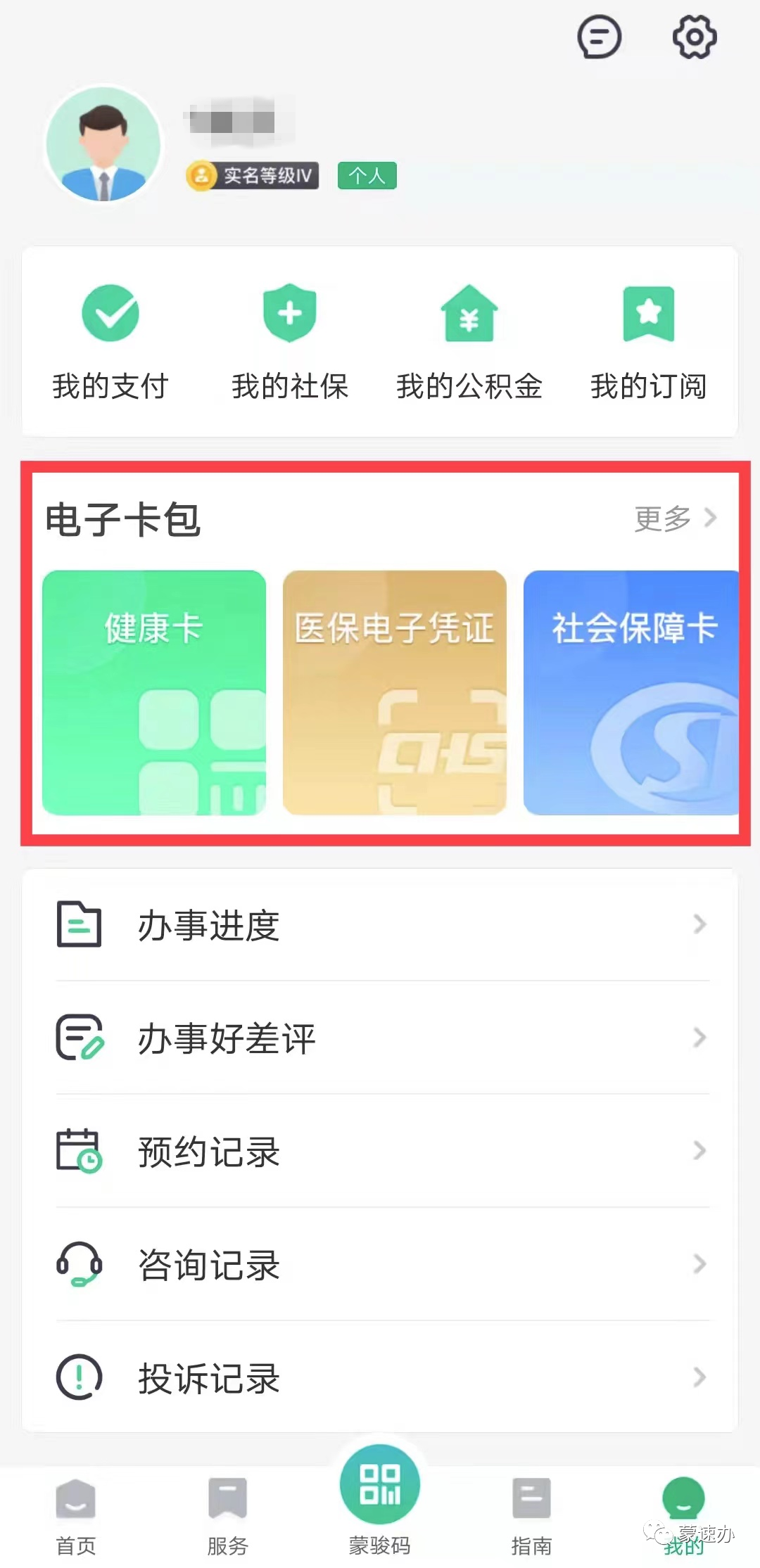Image resolution: width=760 pixels, height=1568 pixels.
Task: Open the 蒙骏码 QR code button
Action: pos(380,1484)
